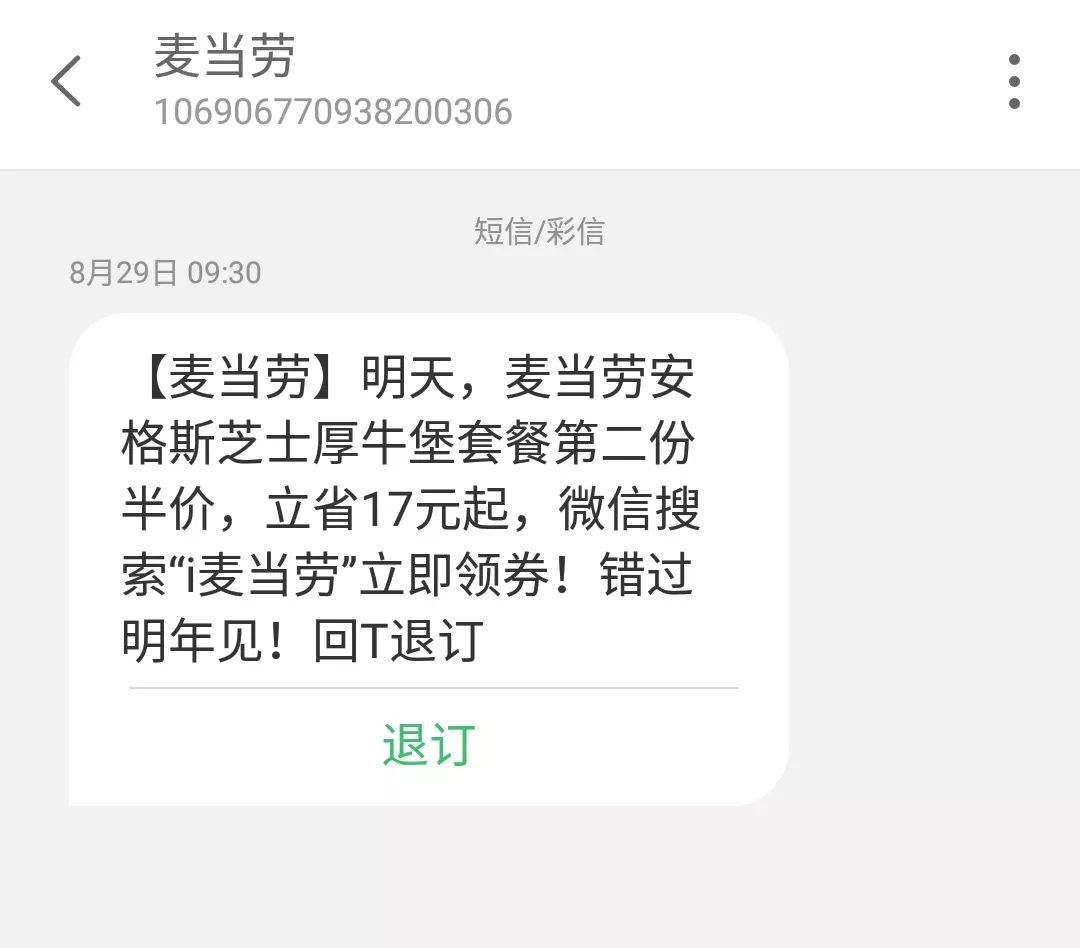1080x948 pixels.
Task: Open the three-dot overflow menu
Action: point(1013,82)
